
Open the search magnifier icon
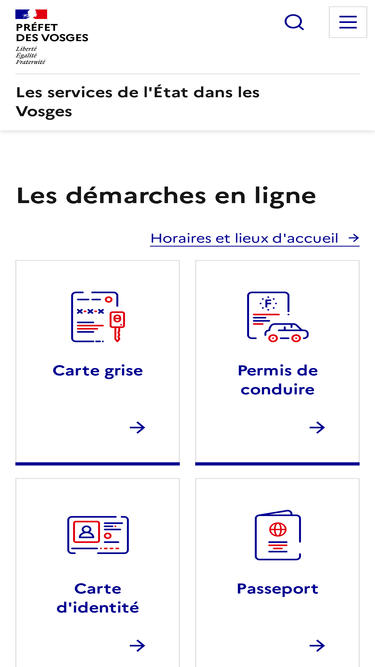[x=294, y=22]
